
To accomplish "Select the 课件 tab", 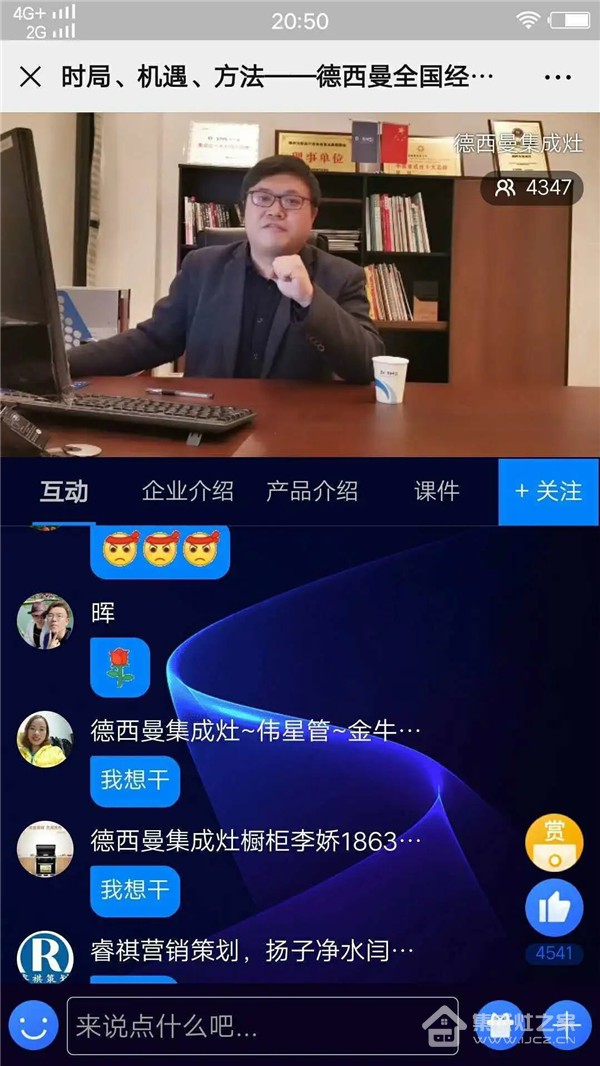I will tap(437, 491).
